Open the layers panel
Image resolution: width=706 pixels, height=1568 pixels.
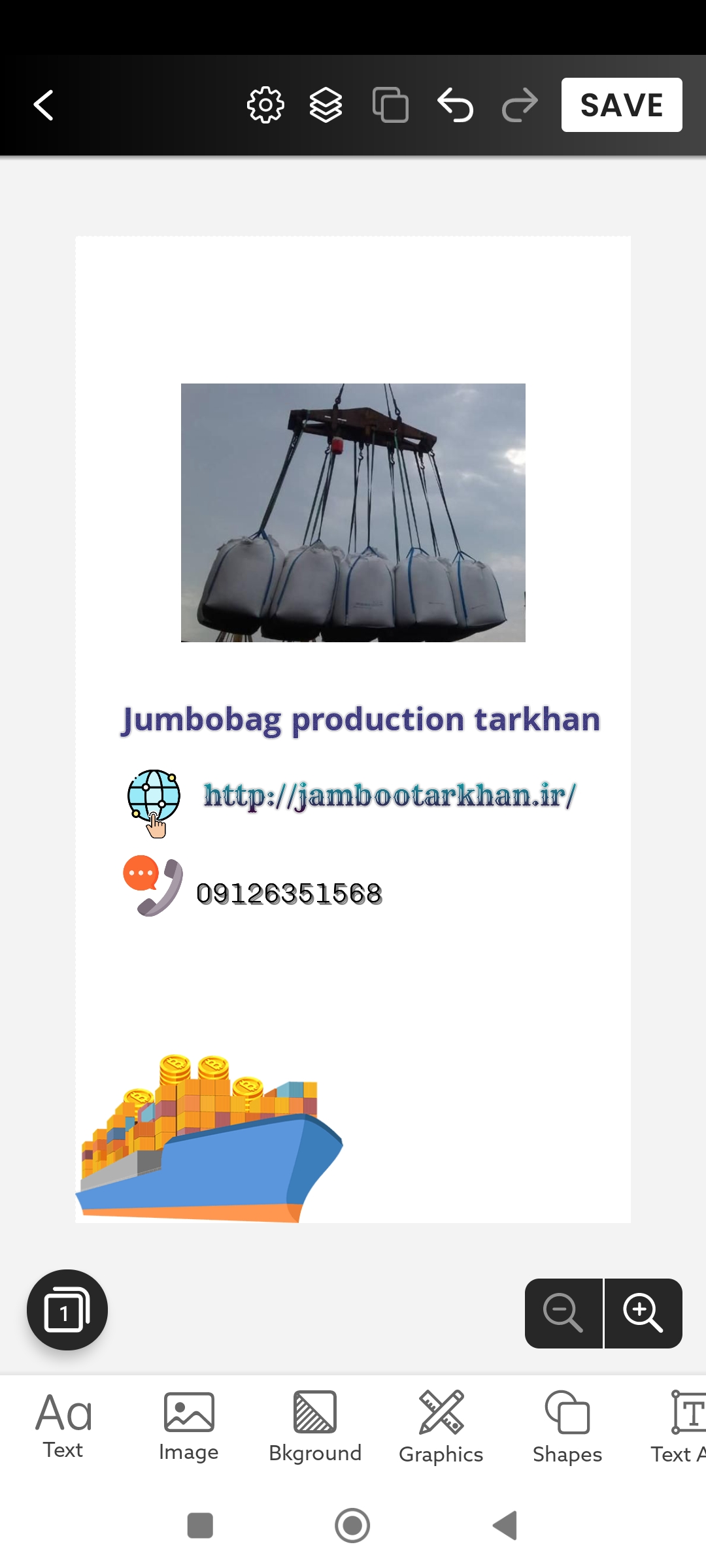pos(326,105)
